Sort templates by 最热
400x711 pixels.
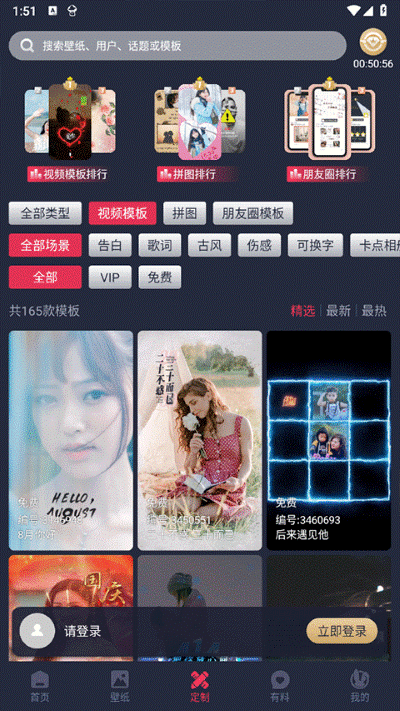click(374, 311)
